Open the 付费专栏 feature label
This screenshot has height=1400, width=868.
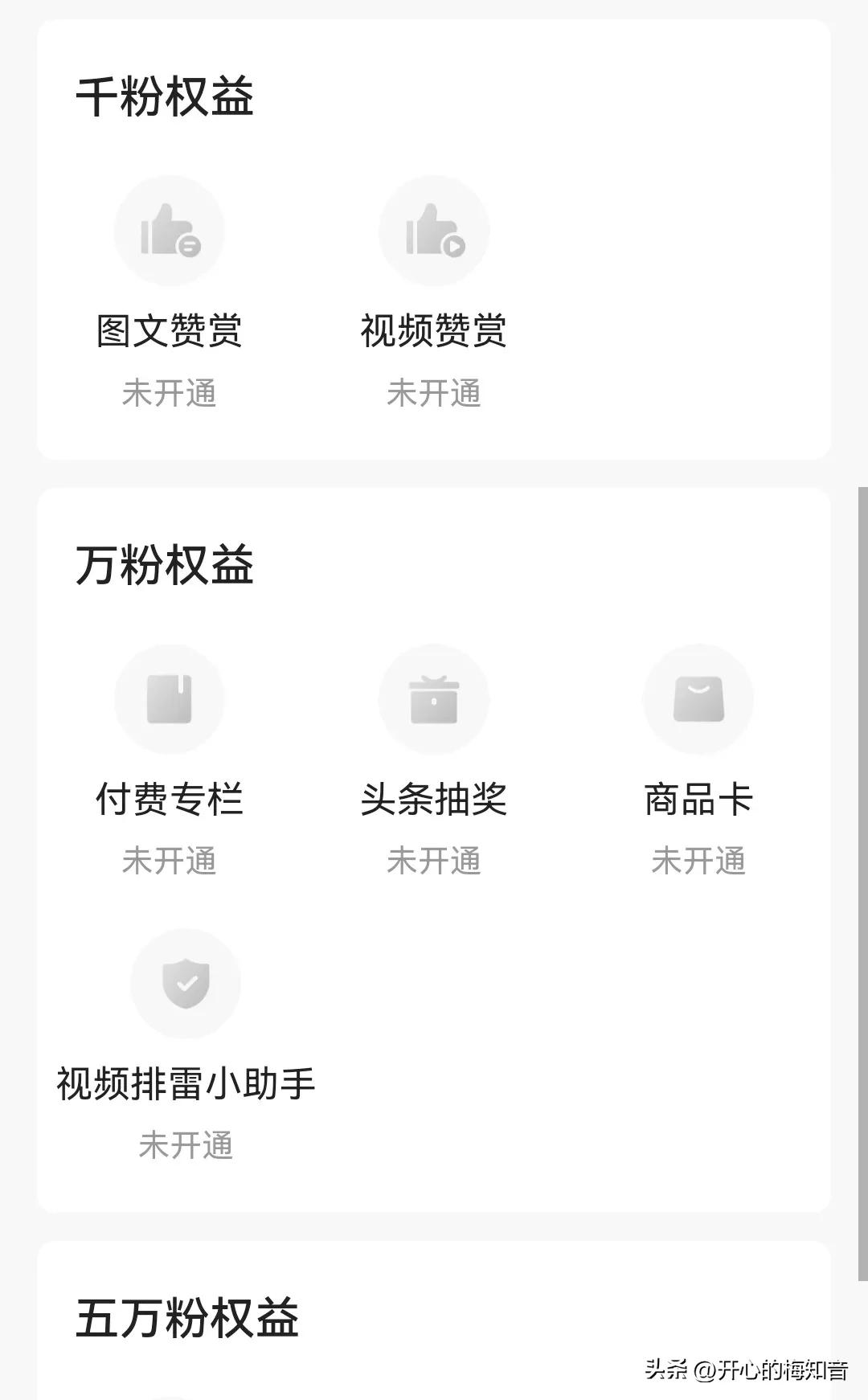pyautogui.click(x=170, y=798)
